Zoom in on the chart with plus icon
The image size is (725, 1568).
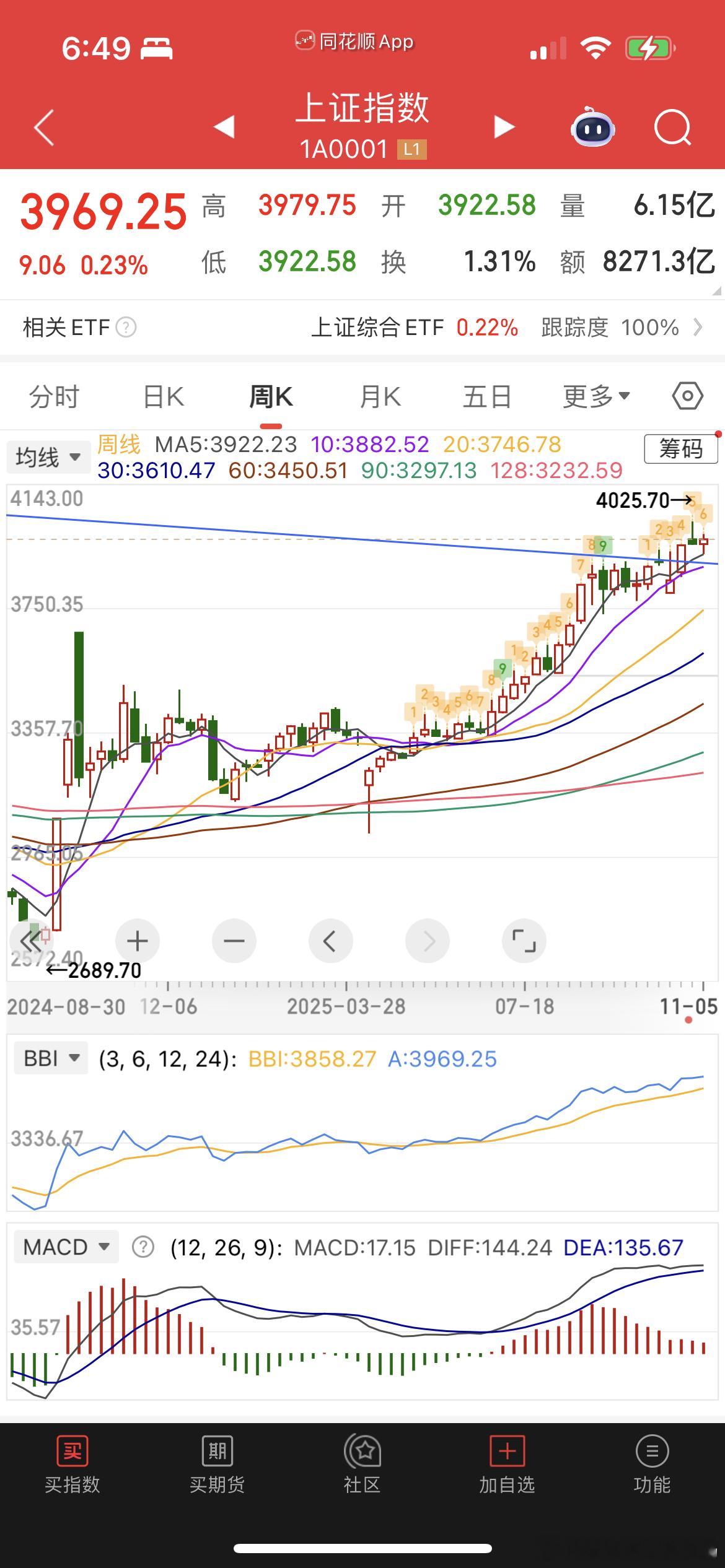pos(138,941)
